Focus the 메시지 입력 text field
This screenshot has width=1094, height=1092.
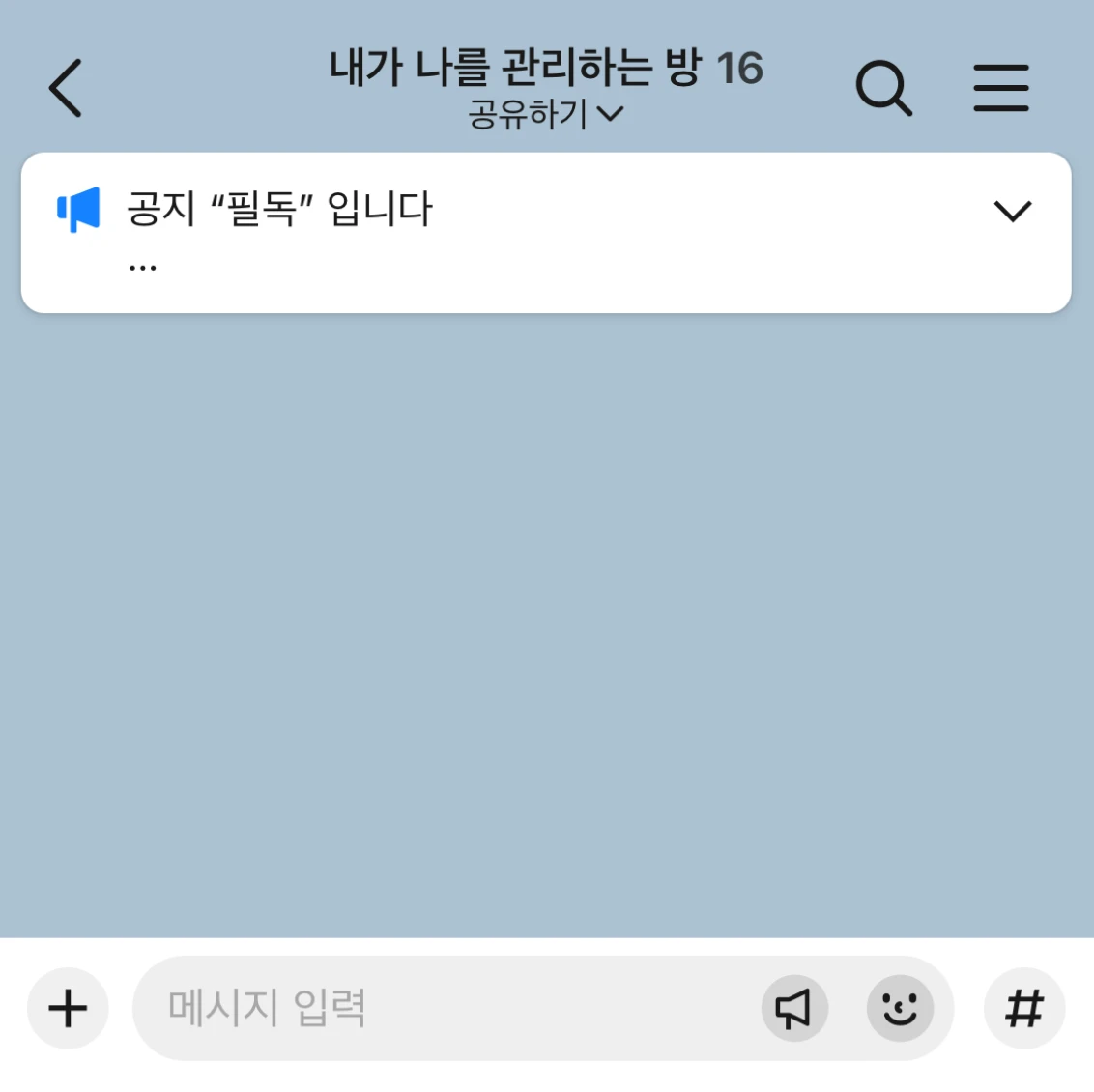point(445,1008)
